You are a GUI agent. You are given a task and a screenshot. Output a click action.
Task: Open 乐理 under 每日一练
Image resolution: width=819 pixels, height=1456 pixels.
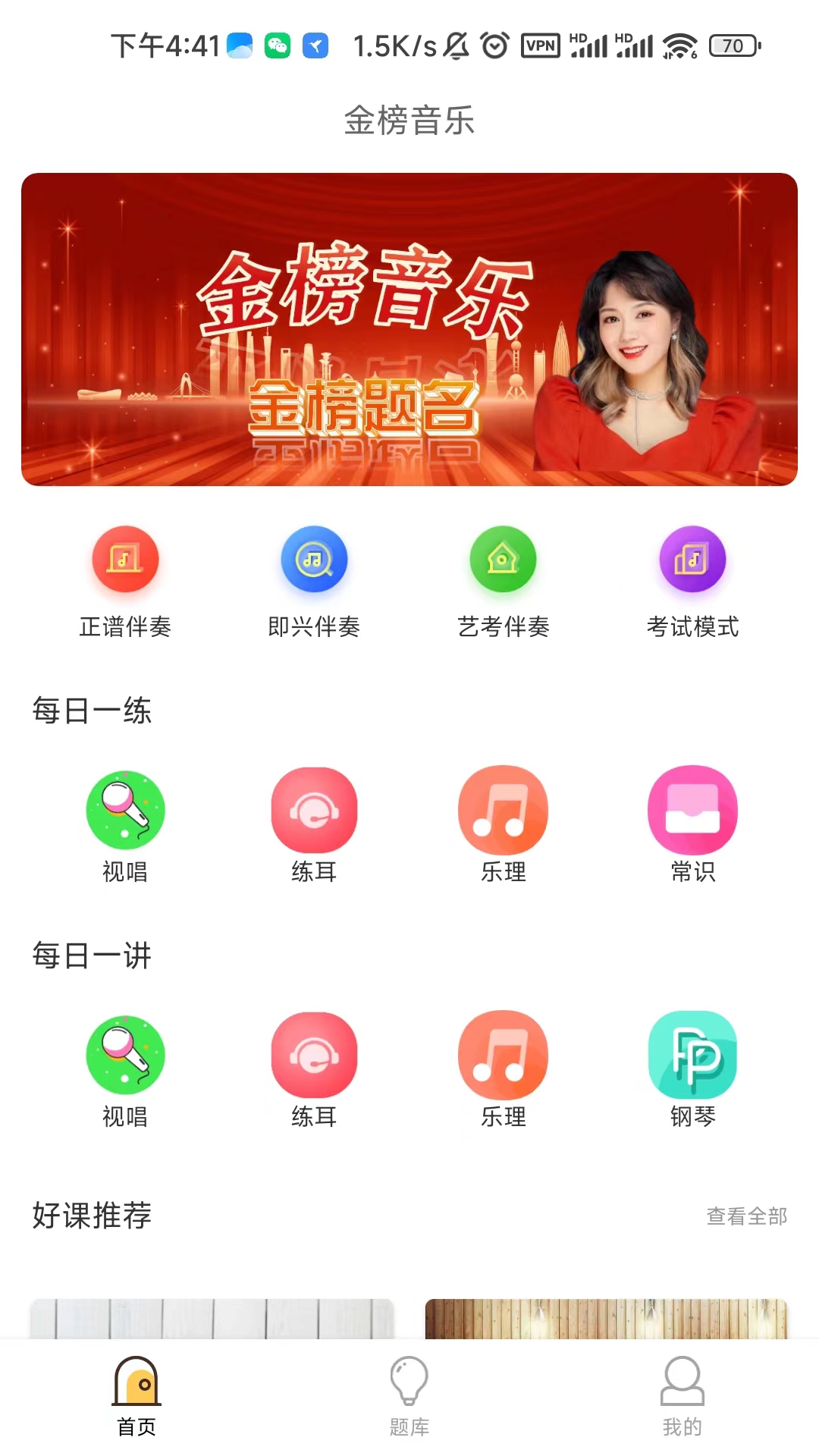[x=503, y=825]
